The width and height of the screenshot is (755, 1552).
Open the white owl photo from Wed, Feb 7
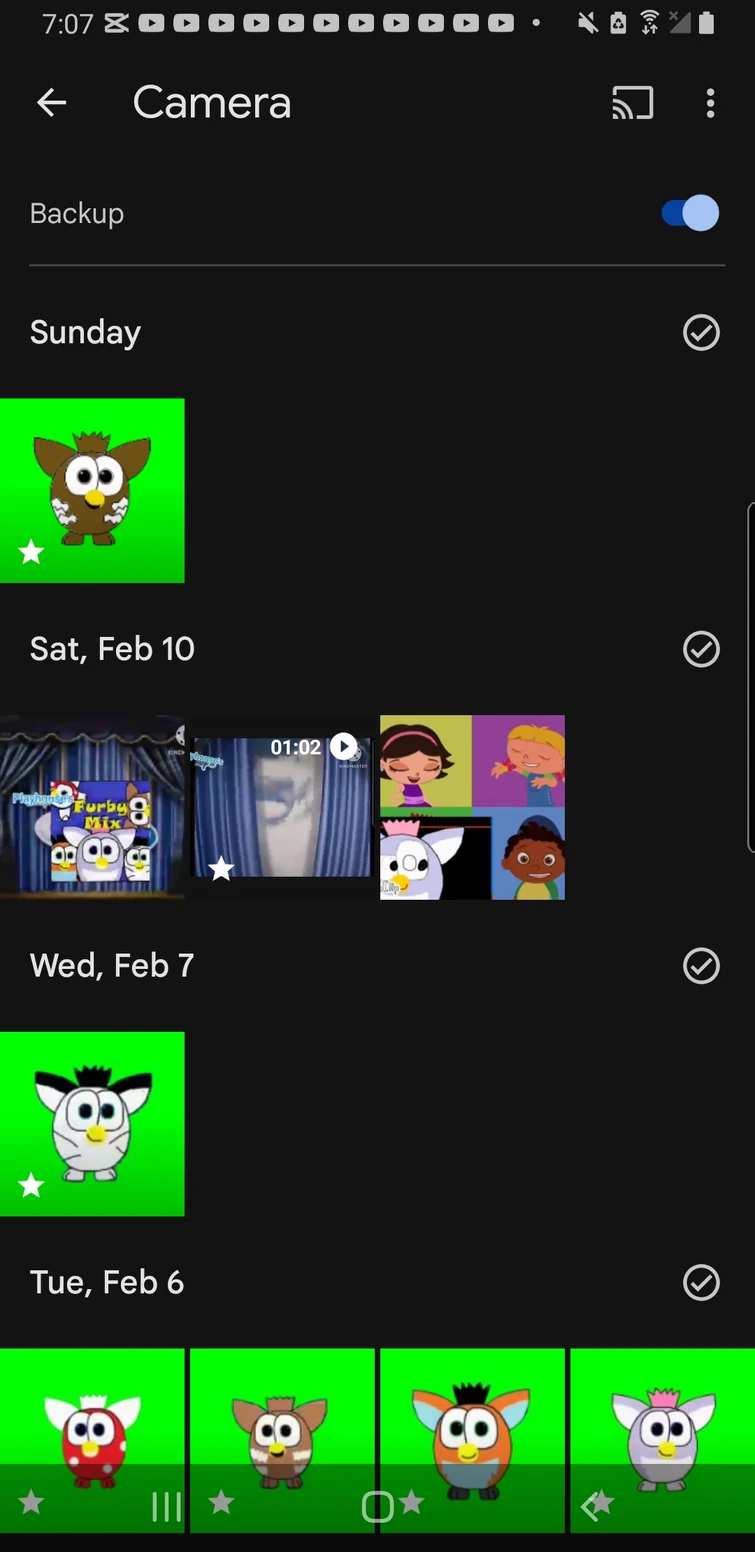92,1123
